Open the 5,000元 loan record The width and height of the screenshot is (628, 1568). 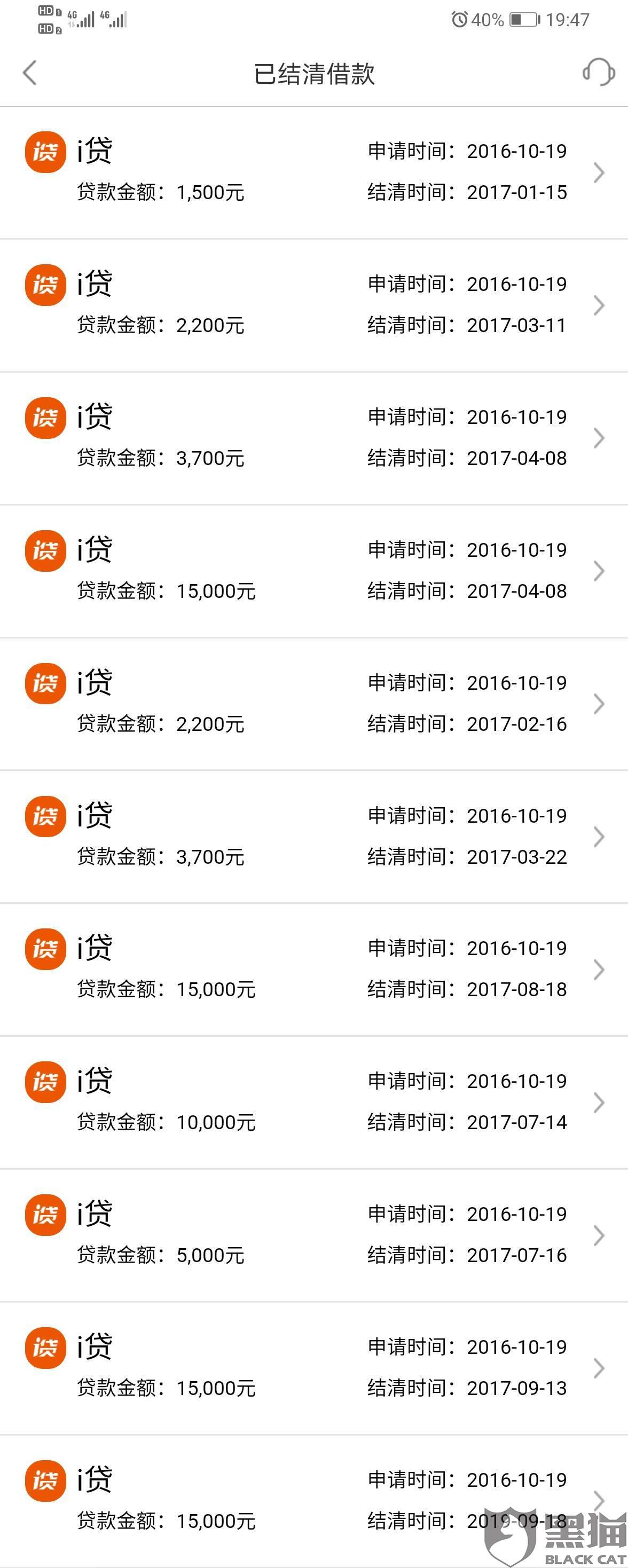coord(313,1234)
